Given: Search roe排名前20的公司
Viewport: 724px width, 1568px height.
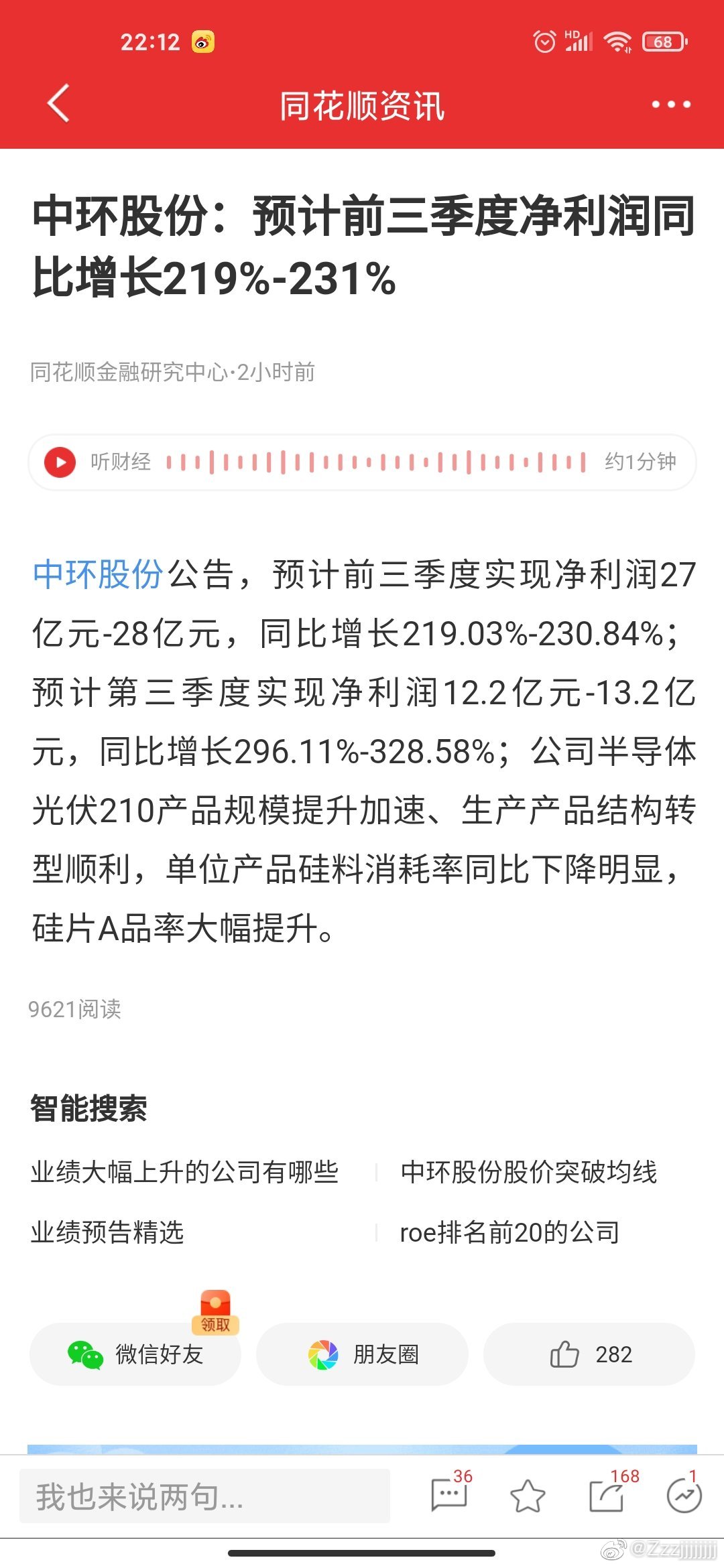Looking at the screenshot, I should pos(509,1232).
